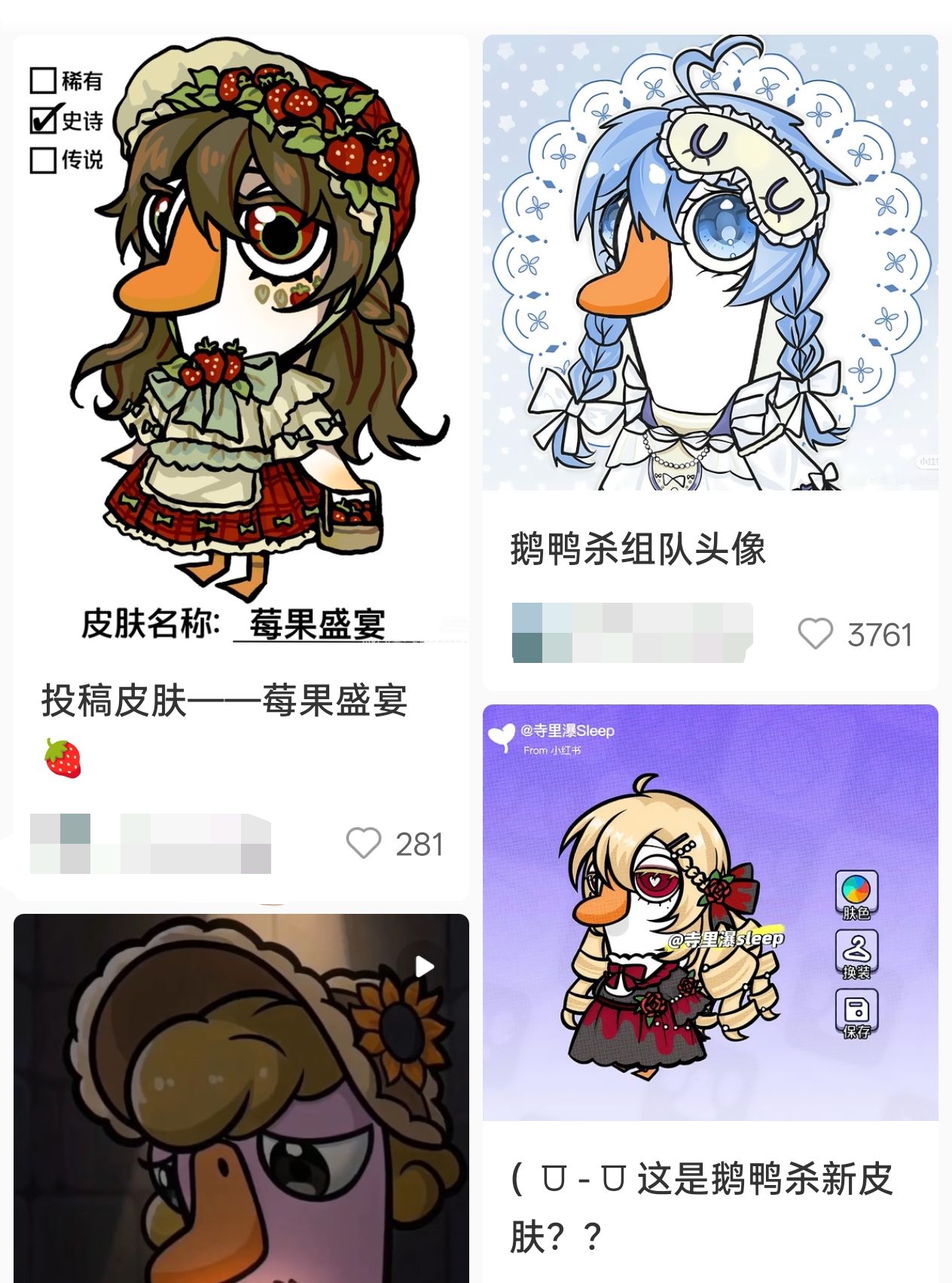
Task: Click the 3761 like count number
Action: (881, 635)
